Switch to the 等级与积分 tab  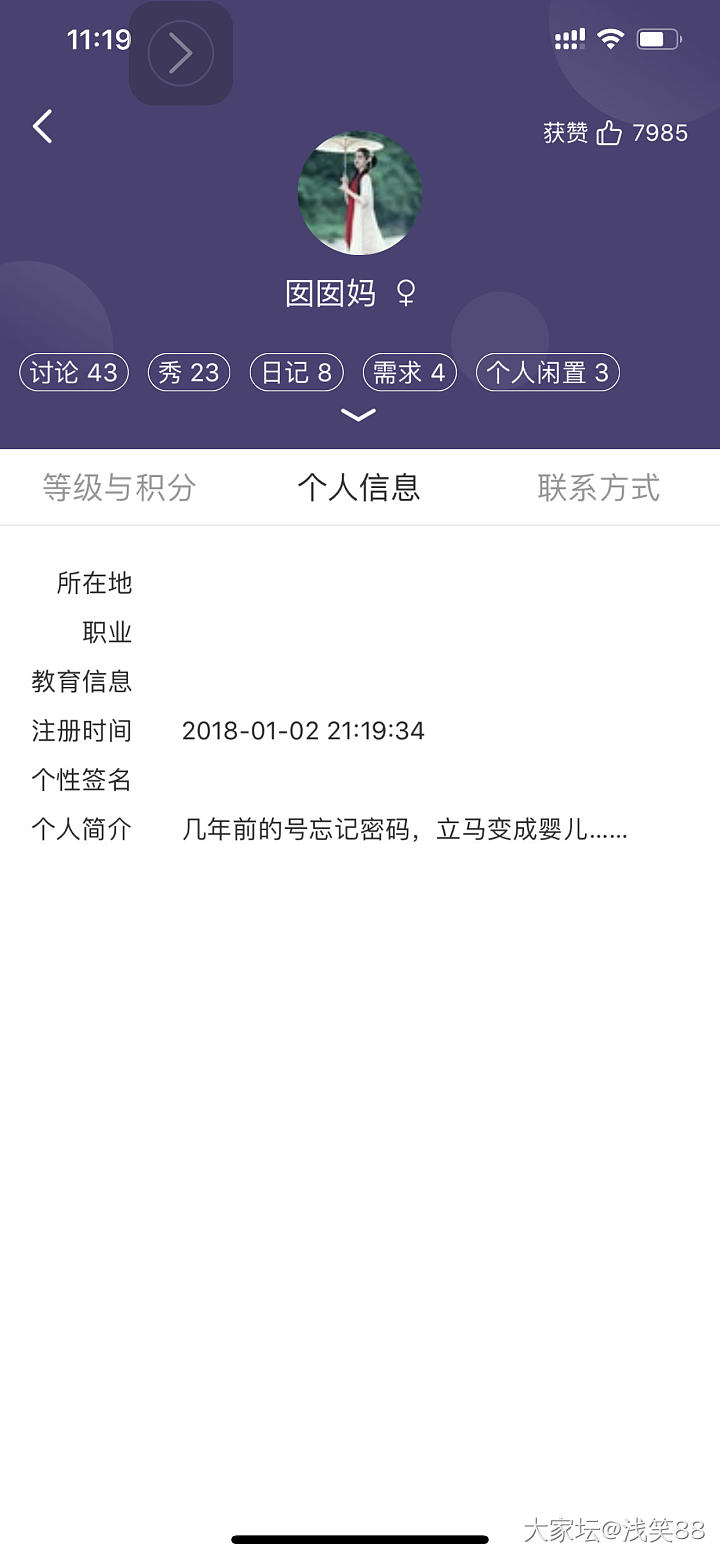[119, 488]
